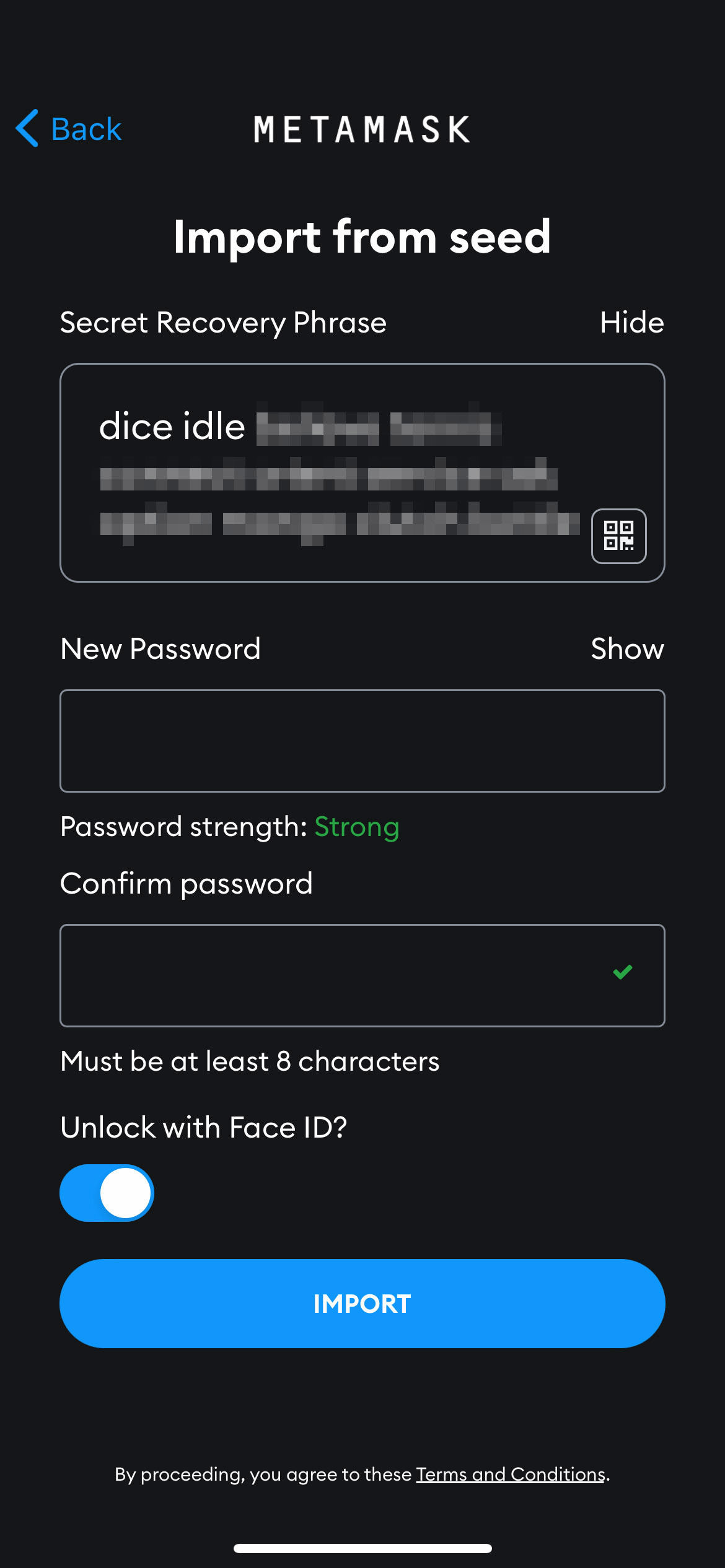Scan a QR code for the phrase
This screenshot has height=1568, width=725.
[618, 536]
